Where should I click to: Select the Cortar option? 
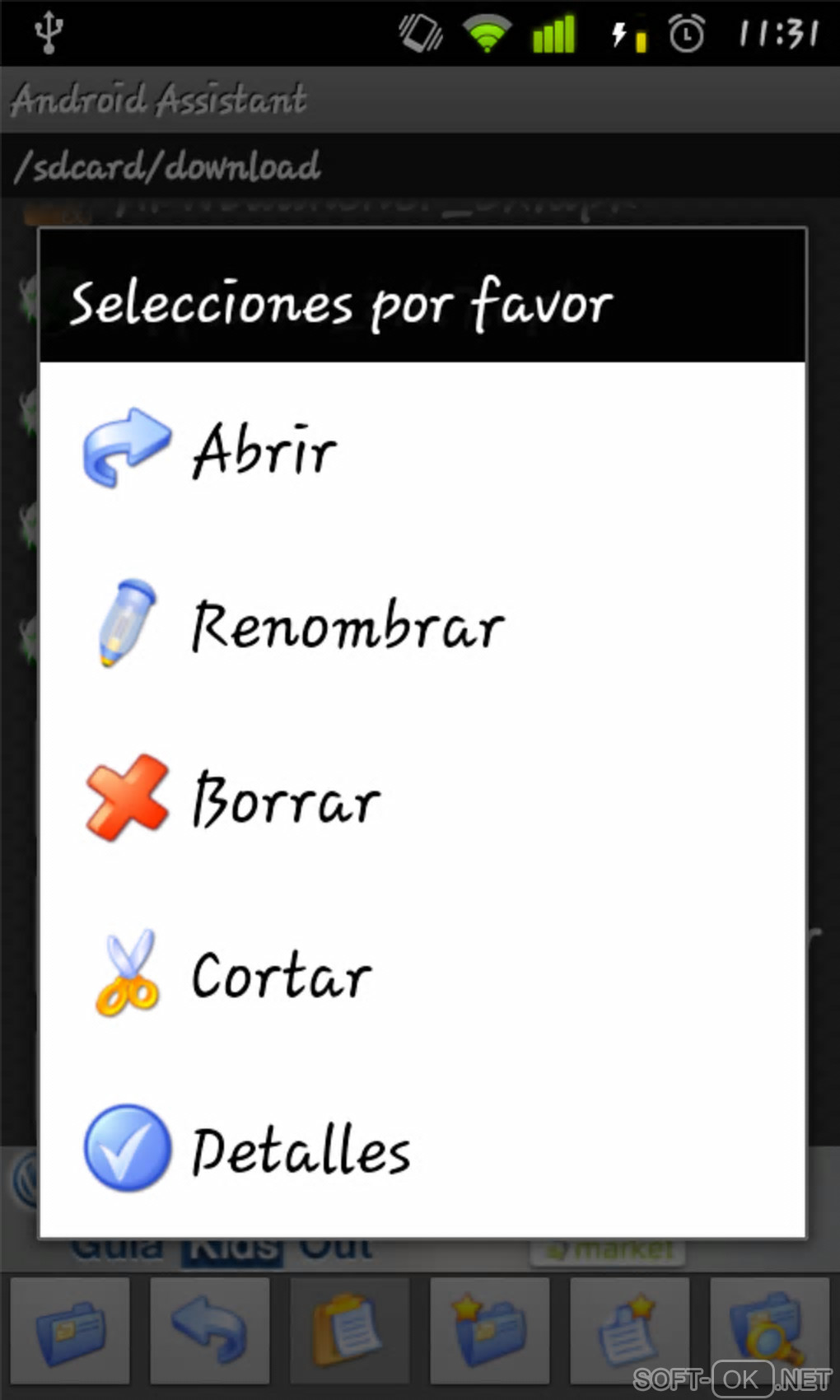tap(280, 976)
